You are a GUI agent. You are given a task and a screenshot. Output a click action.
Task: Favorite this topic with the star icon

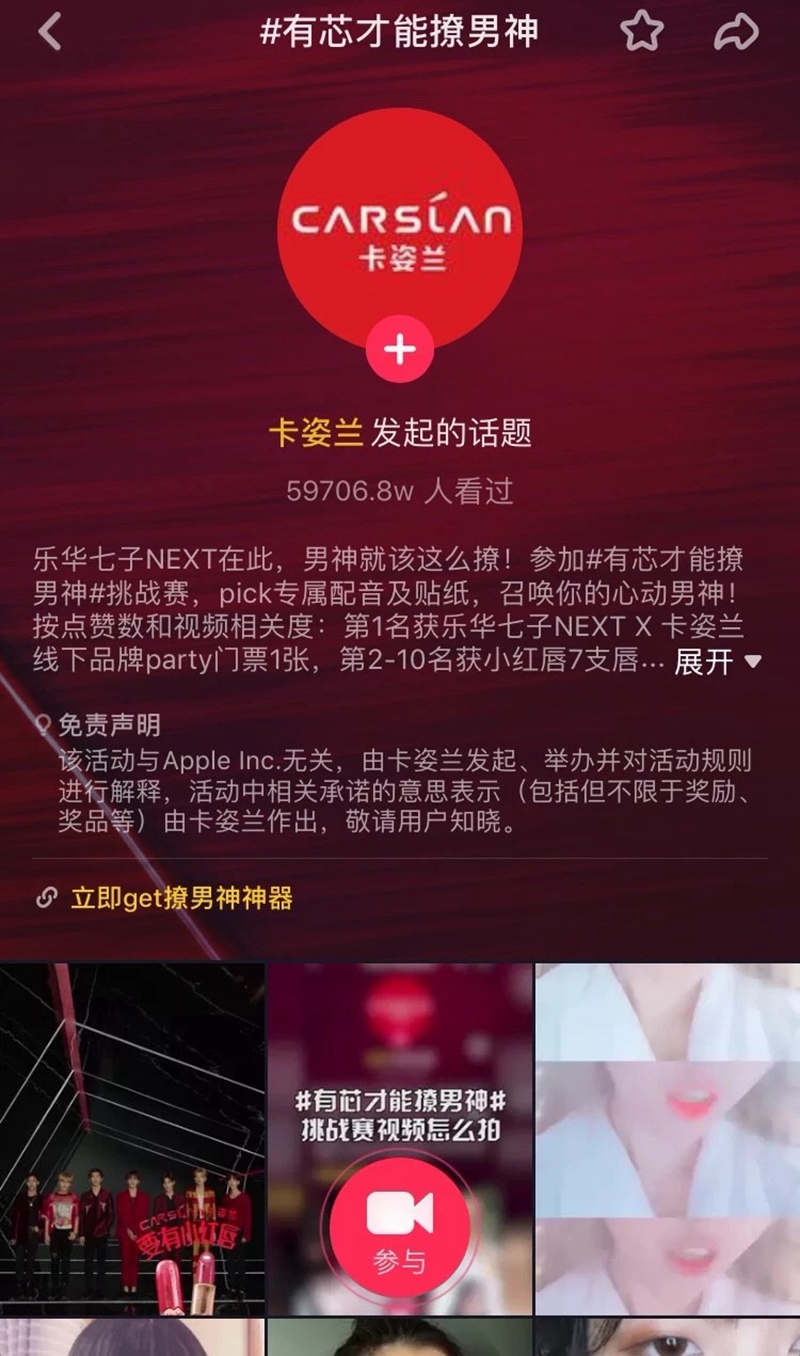coord(641,31)
